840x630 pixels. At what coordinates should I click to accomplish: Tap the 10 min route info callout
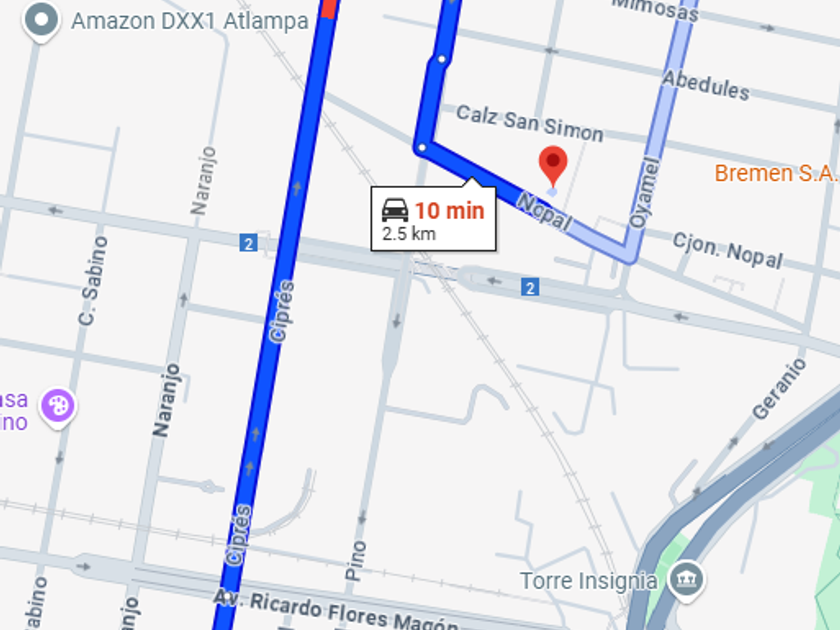[433, 218]
